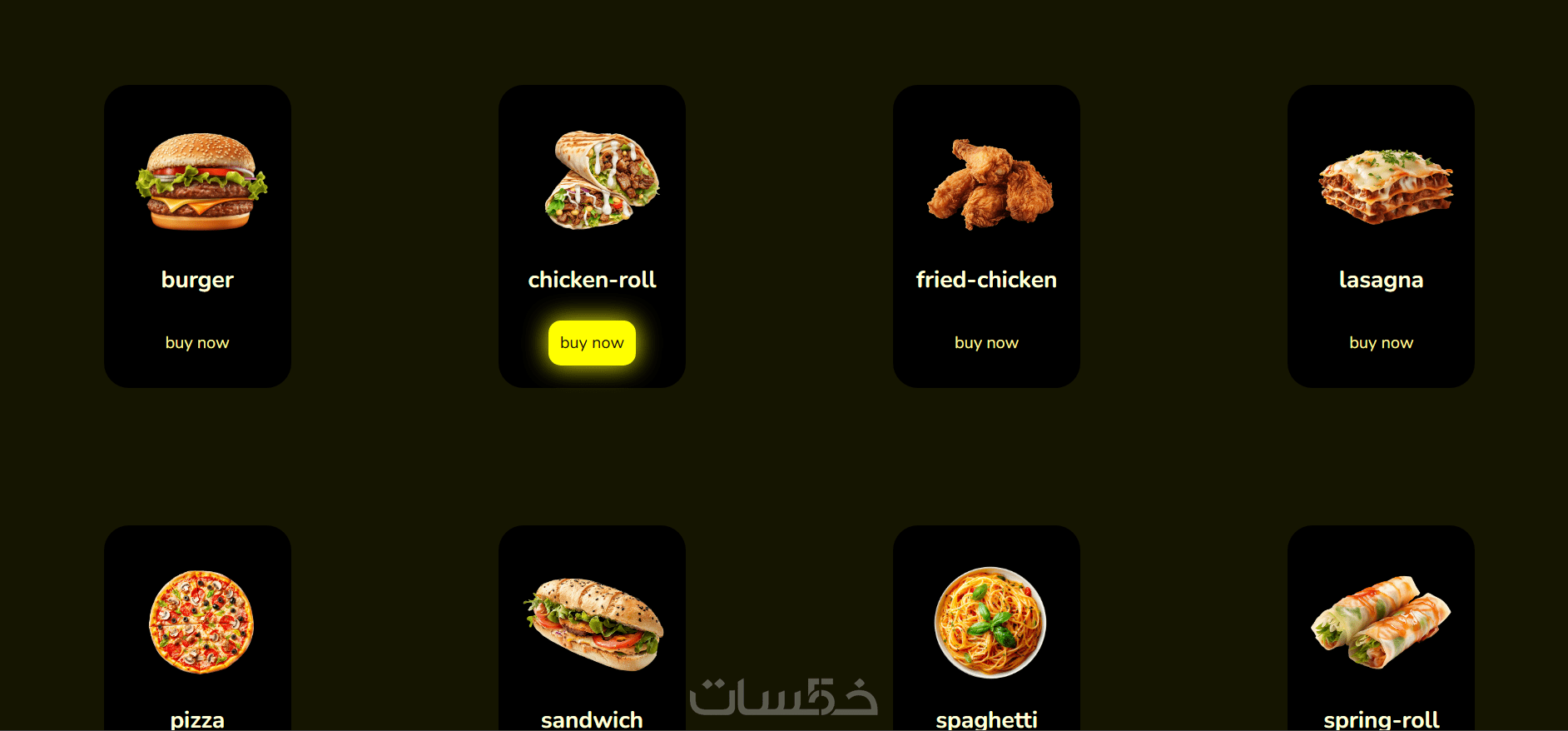
Task: Buy the burger now
Action: point(197,343)
